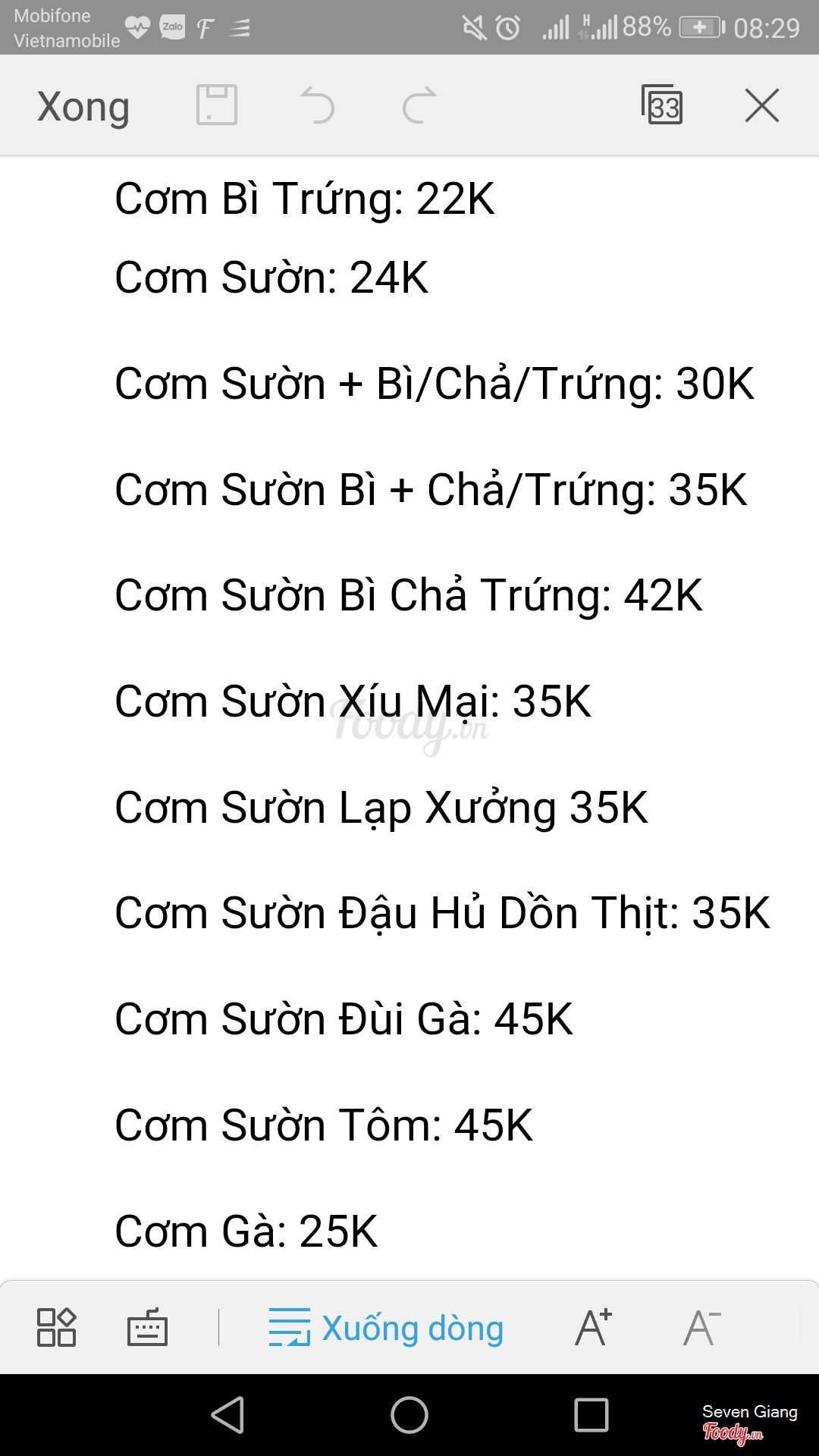This screenshot has width=819, height=1456.
Task: Toggle Xuống dòng text wrapping
Action: pyautogui.click(x=386, y=1328)
